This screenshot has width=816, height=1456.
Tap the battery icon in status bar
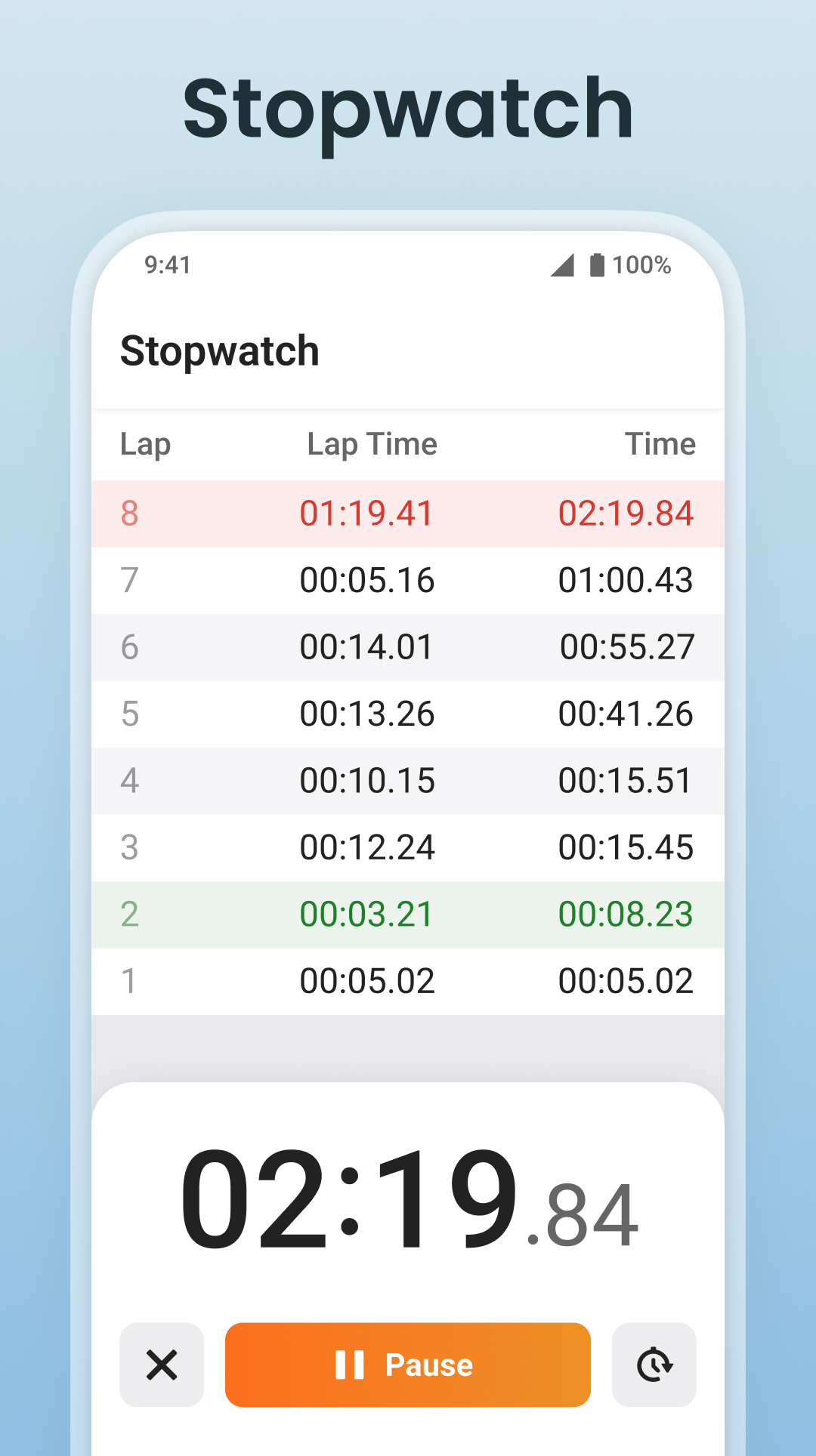pyautogui.click(x=596, y=265)
